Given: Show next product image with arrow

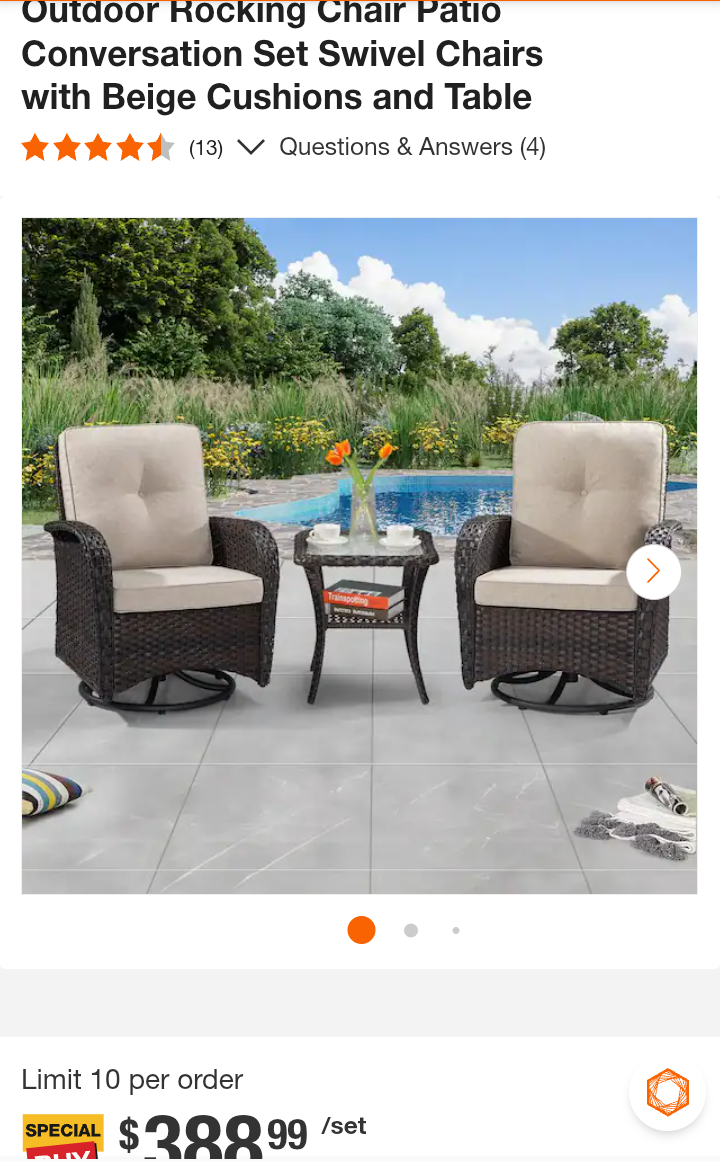Looking at the screenshot, I should coord(653,571).
